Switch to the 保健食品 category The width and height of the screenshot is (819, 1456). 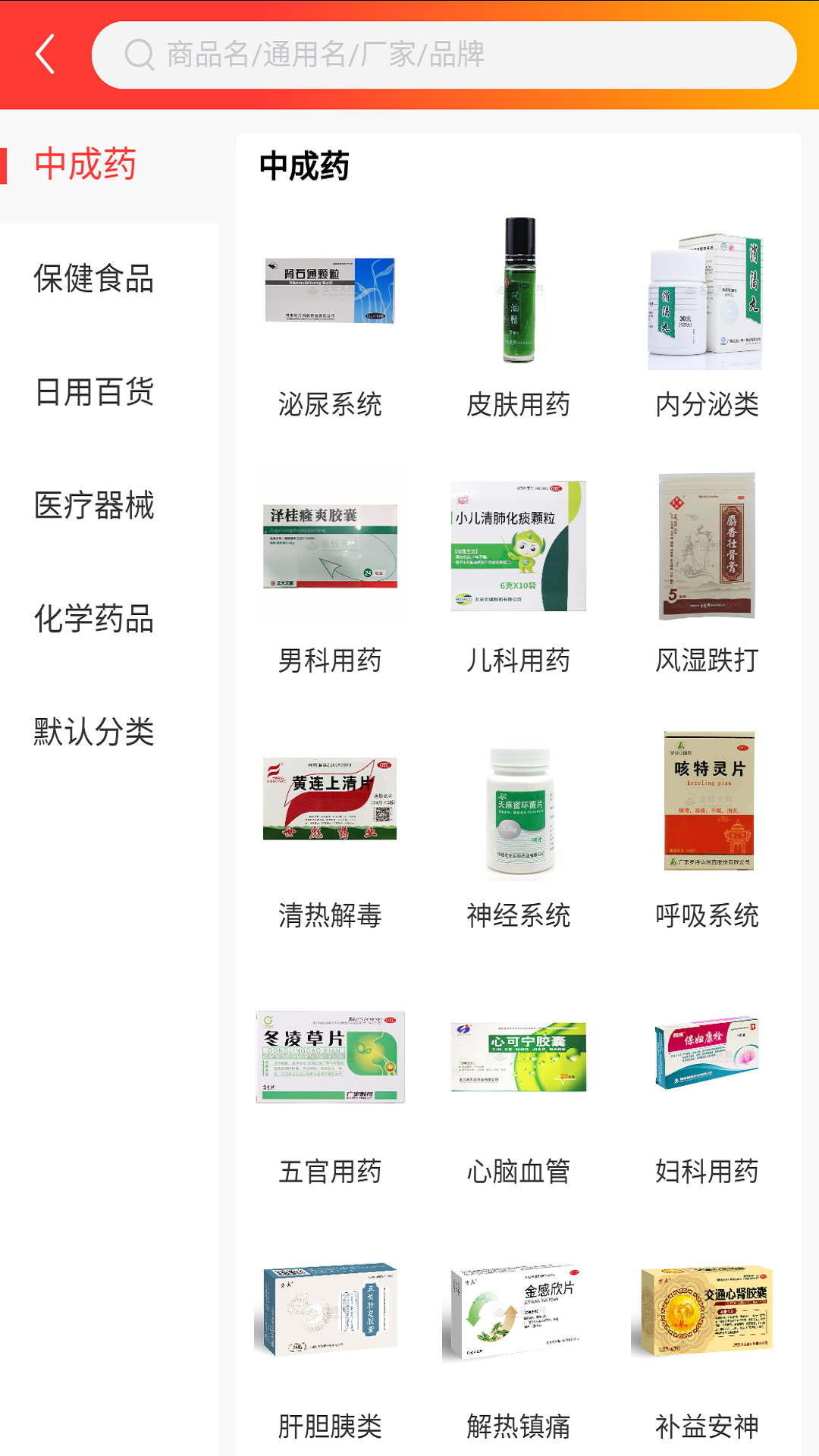pyautogui.click(x=93, y=279)
